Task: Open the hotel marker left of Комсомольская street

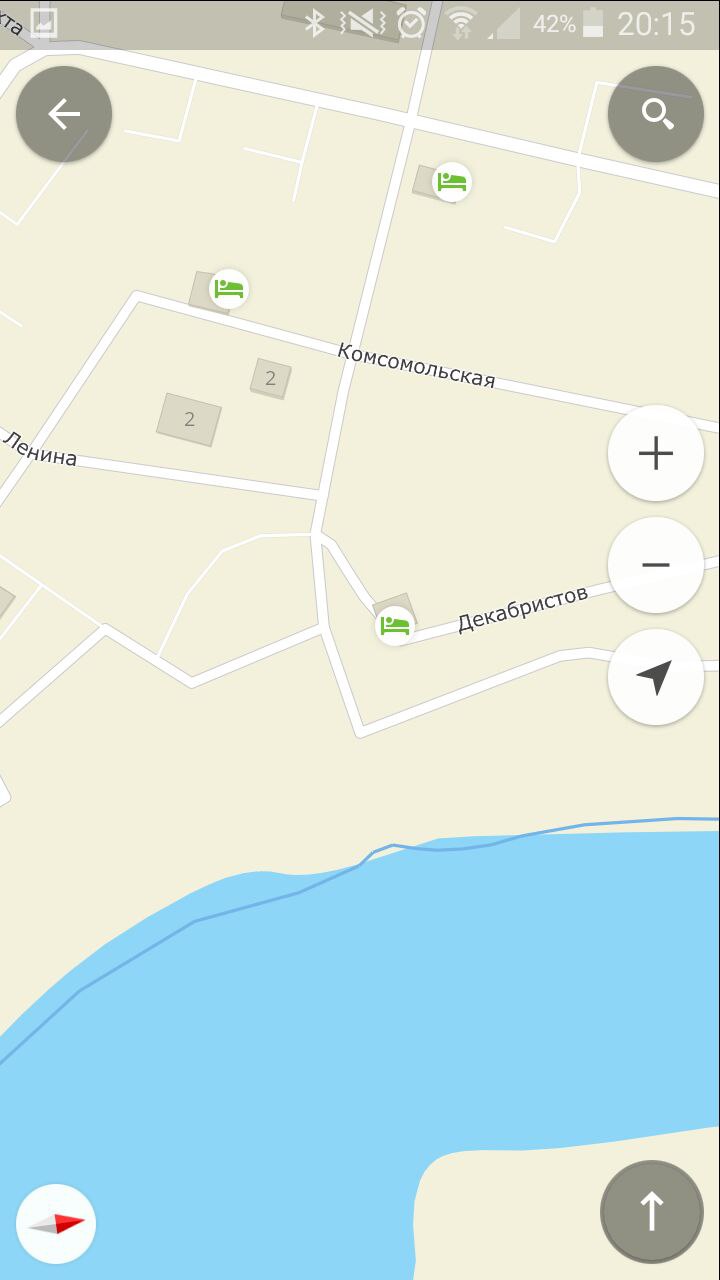Action: (229, 289)
